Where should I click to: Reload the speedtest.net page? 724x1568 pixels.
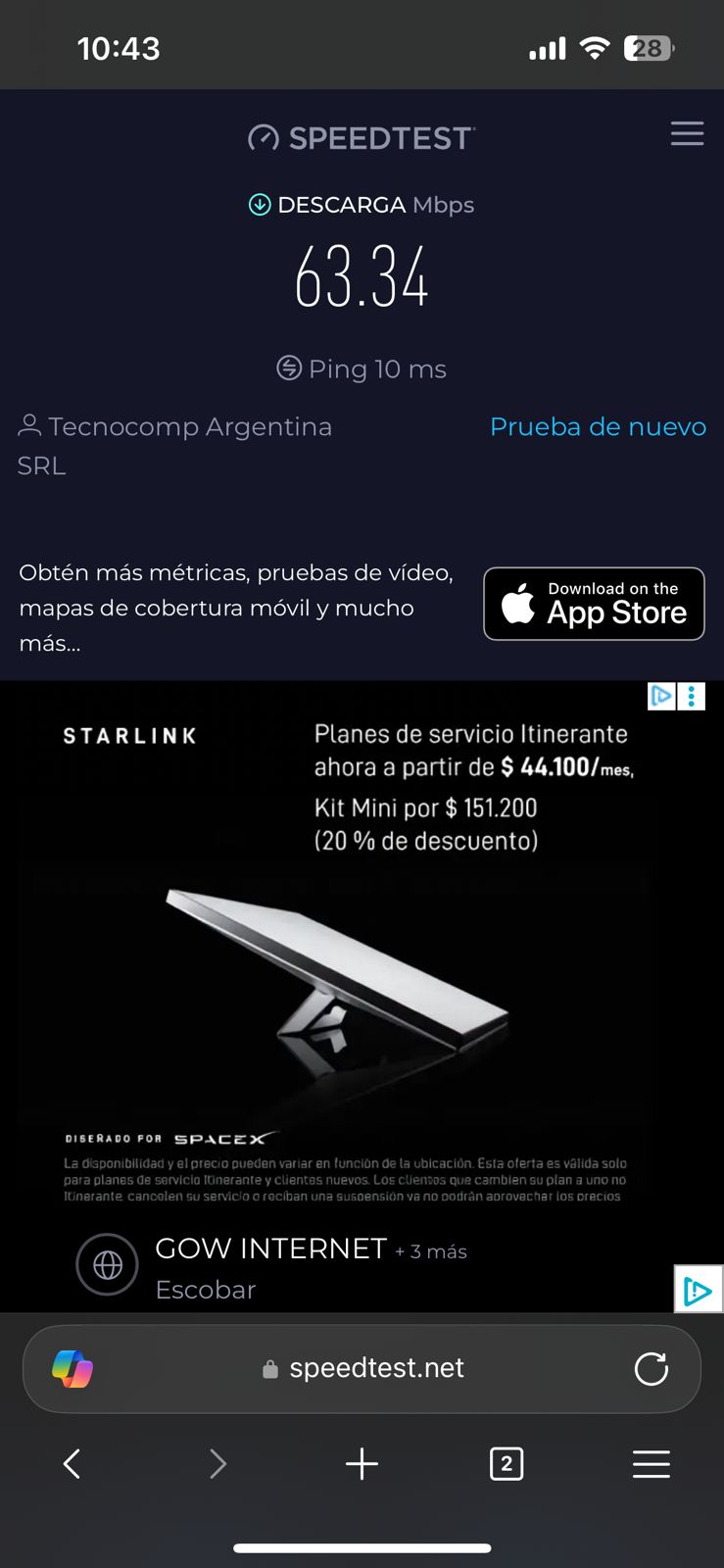coord(651,1368)
